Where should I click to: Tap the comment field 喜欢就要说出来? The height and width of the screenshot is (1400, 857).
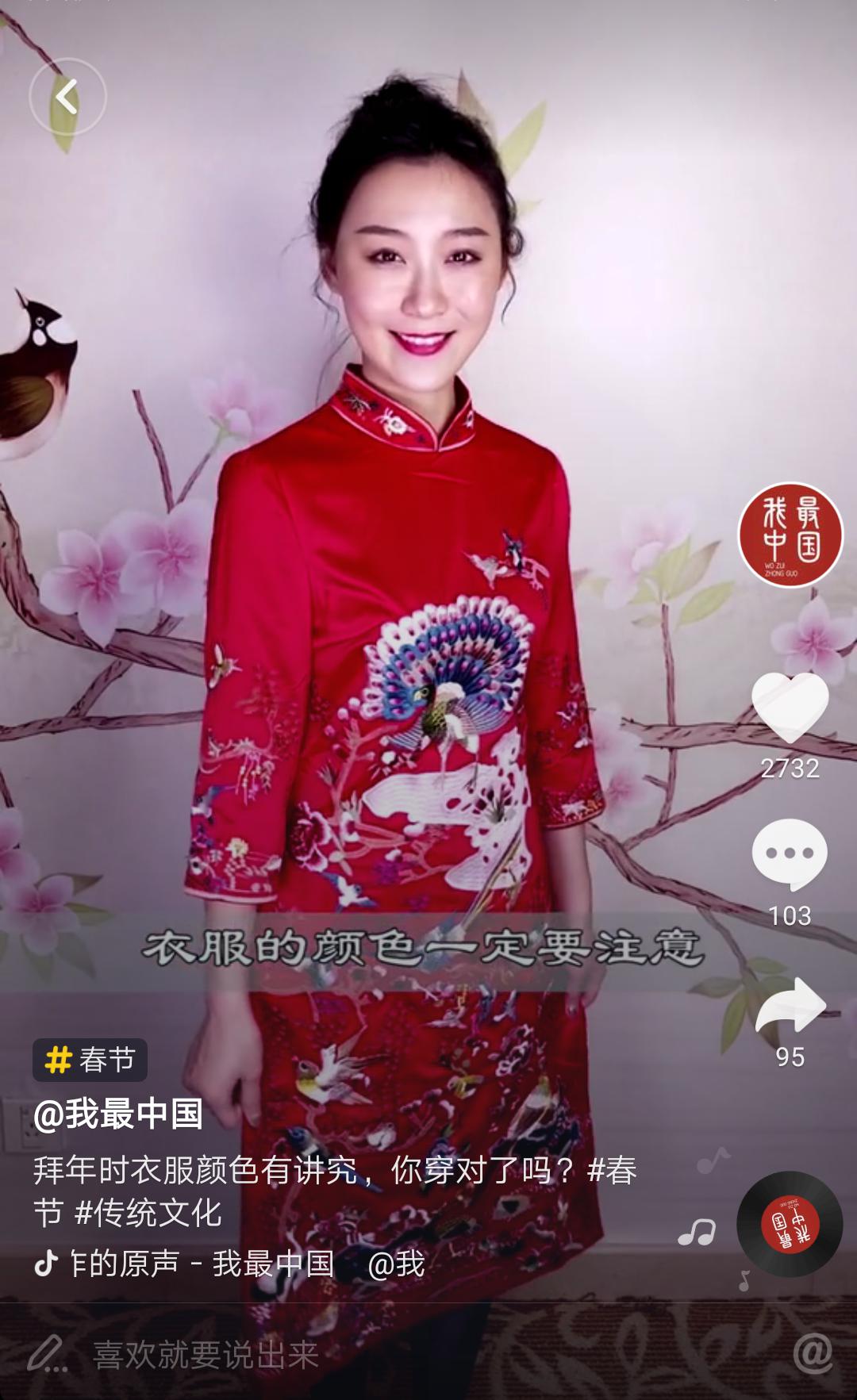[206, 1355]
